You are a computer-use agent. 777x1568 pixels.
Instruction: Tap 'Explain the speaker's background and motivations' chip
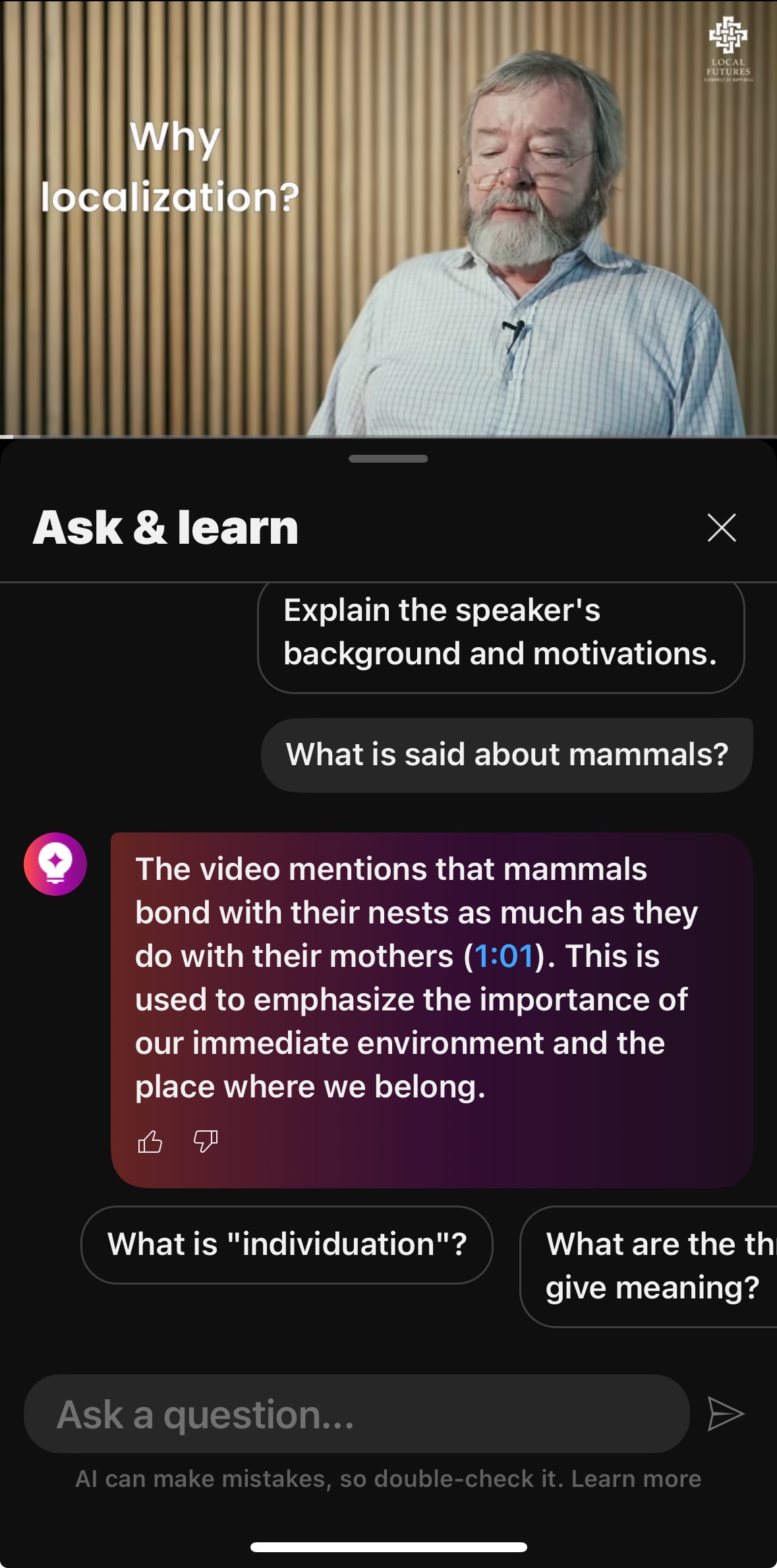500,633
